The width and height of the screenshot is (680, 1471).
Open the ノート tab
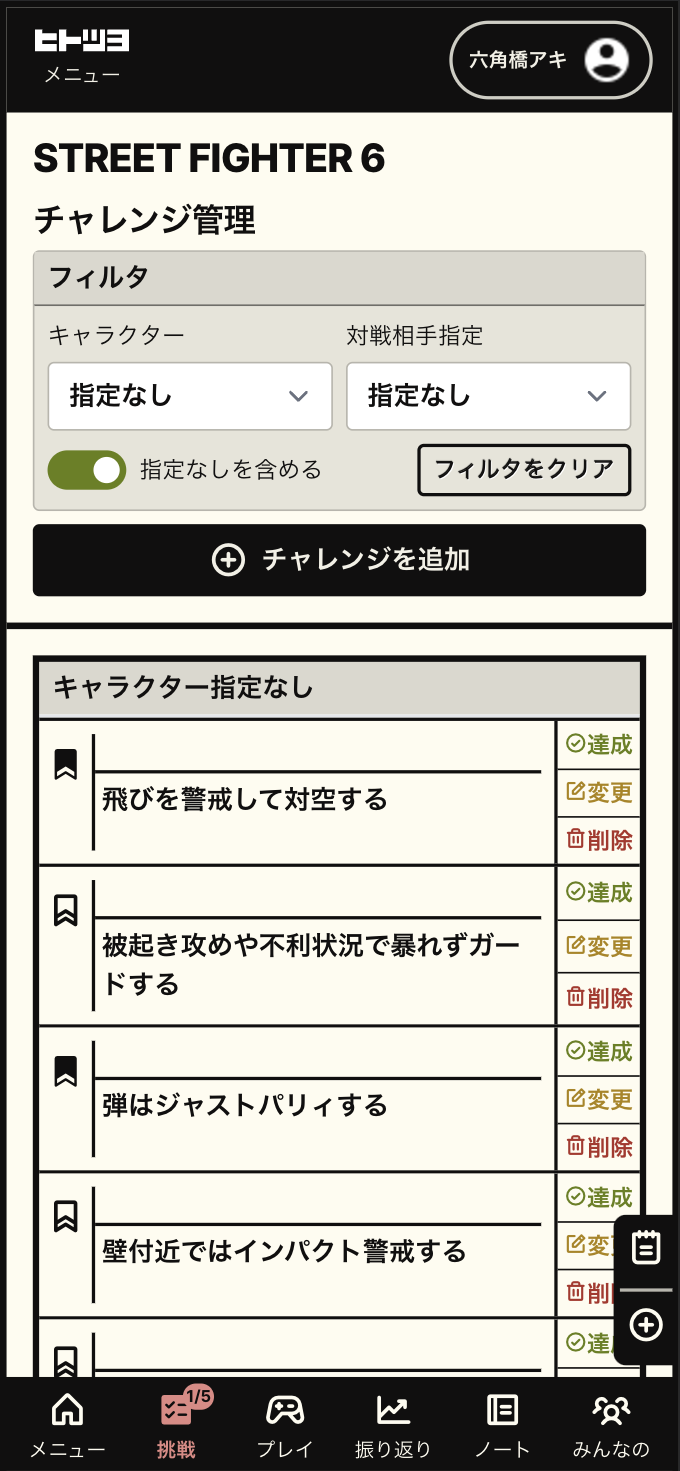point(502,1425)
